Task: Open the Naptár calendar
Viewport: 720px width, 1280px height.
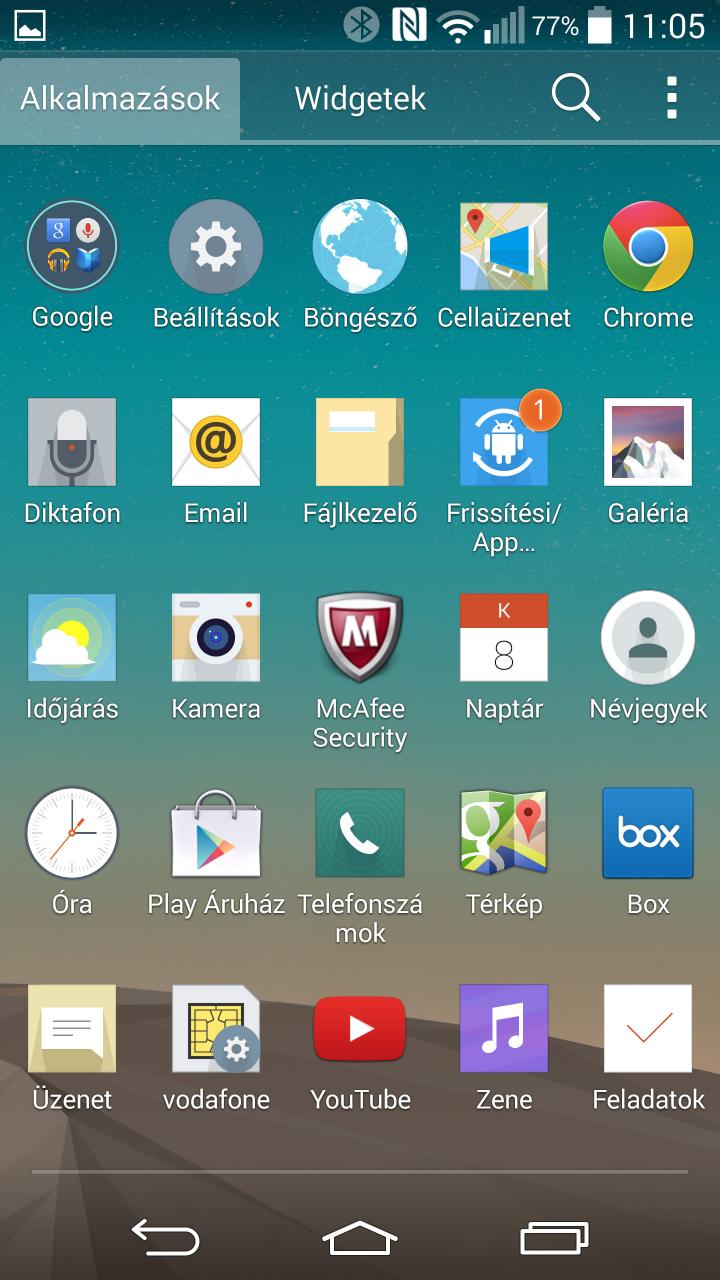Action: pyautogui.click(x=504, y=638)
